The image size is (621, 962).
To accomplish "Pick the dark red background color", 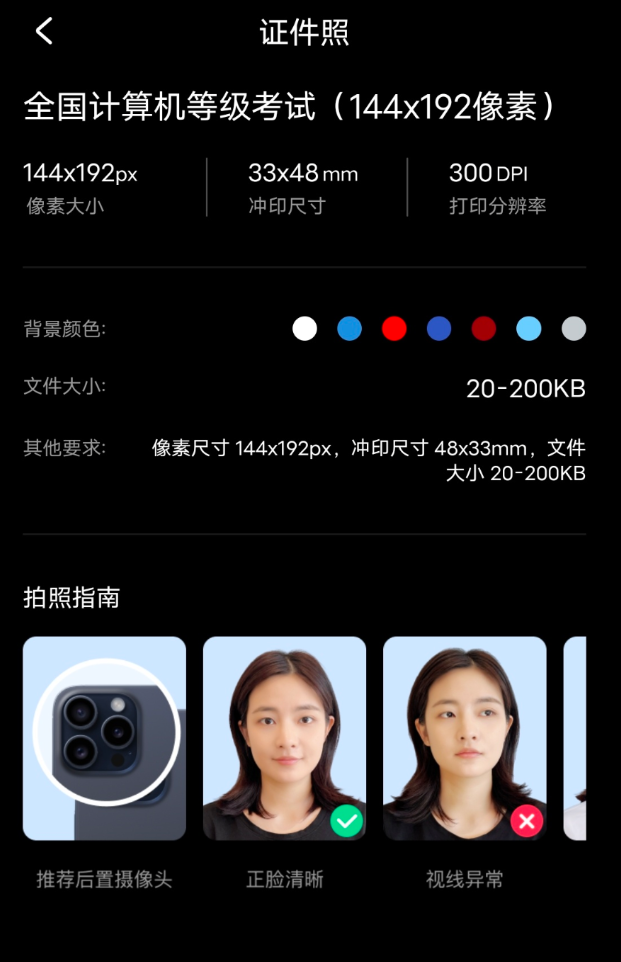I will [x=484, y=329].
